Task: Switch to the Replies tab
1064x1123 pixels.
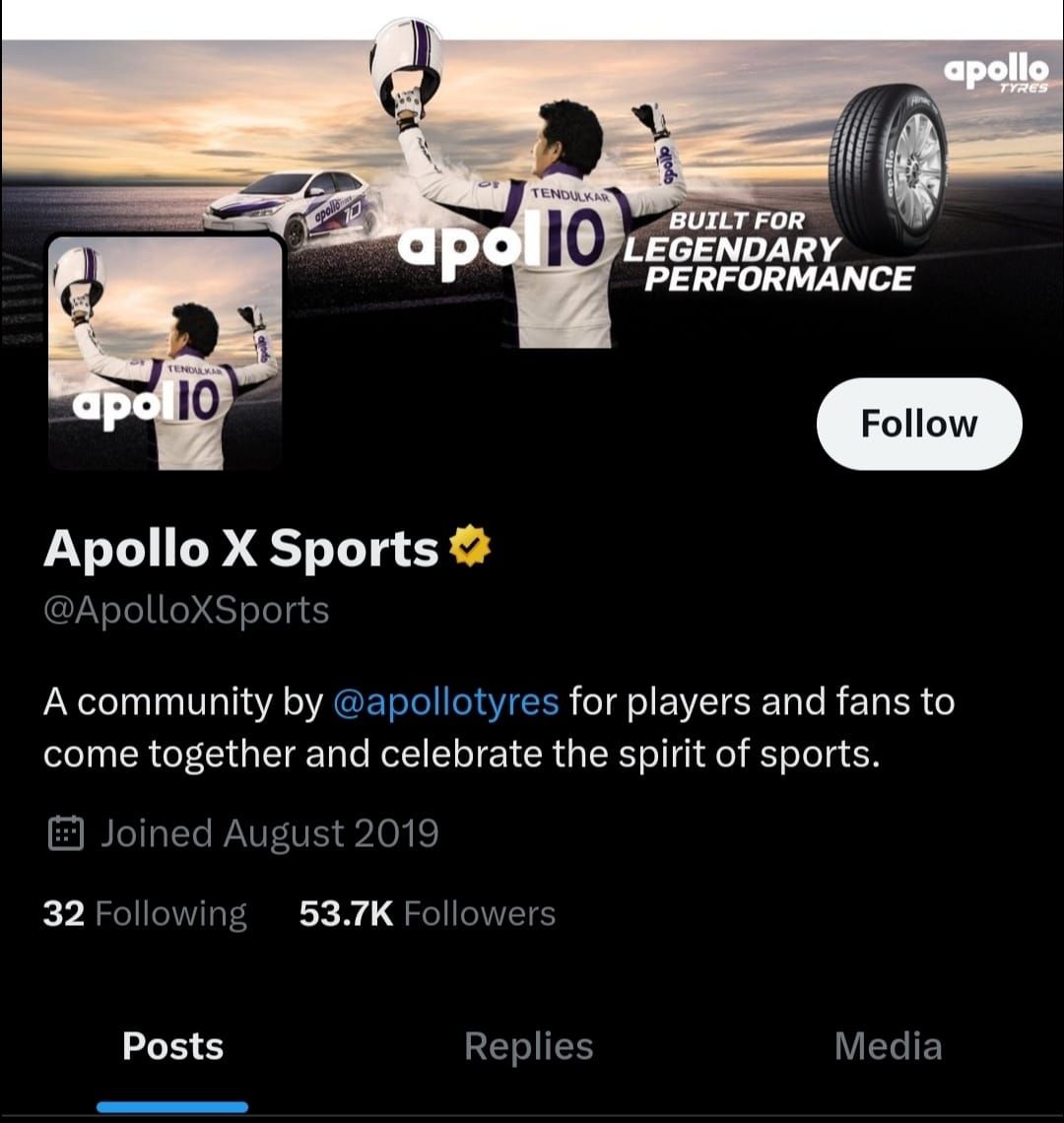Action: click(x=528, y=1046)
